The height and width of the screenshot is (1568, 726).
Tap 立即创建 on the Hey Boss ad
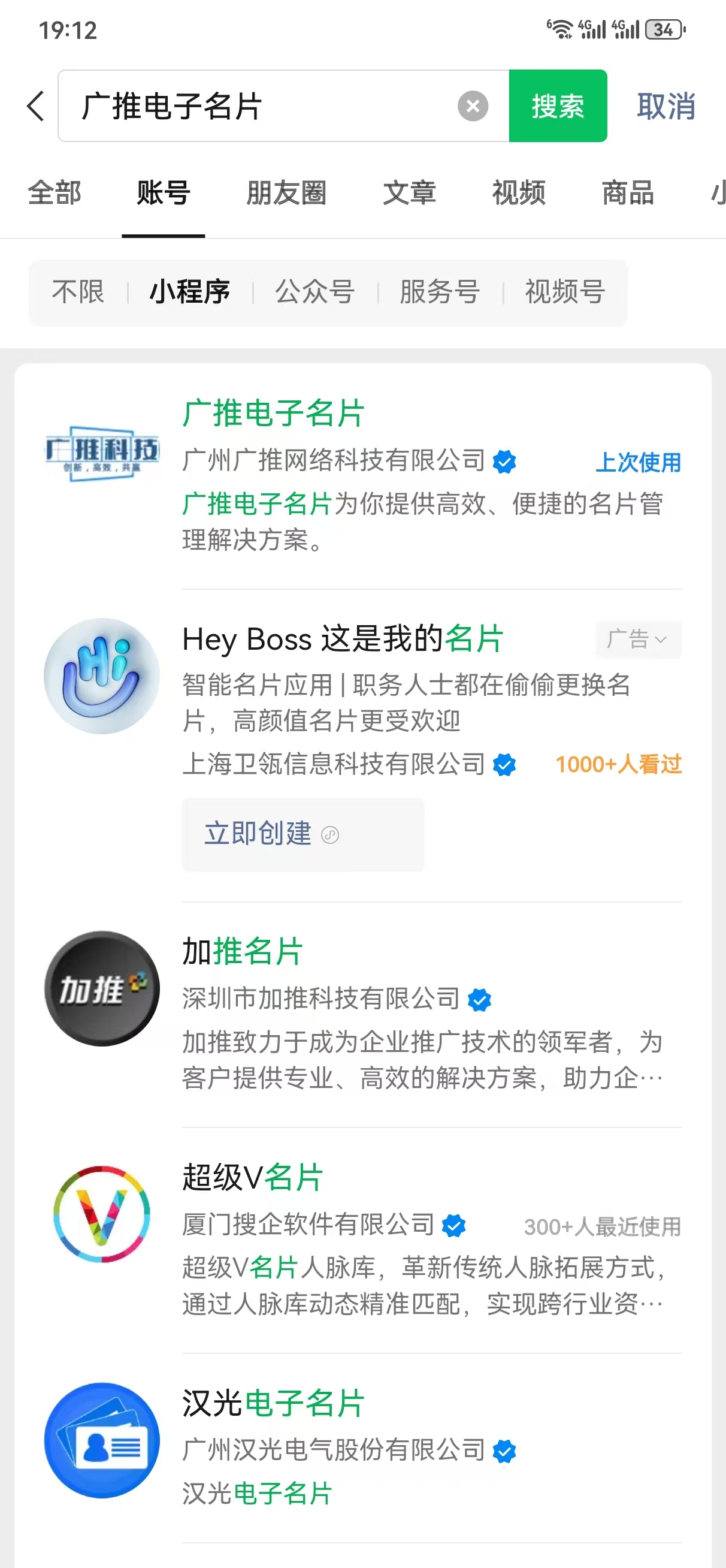[258, 834]
